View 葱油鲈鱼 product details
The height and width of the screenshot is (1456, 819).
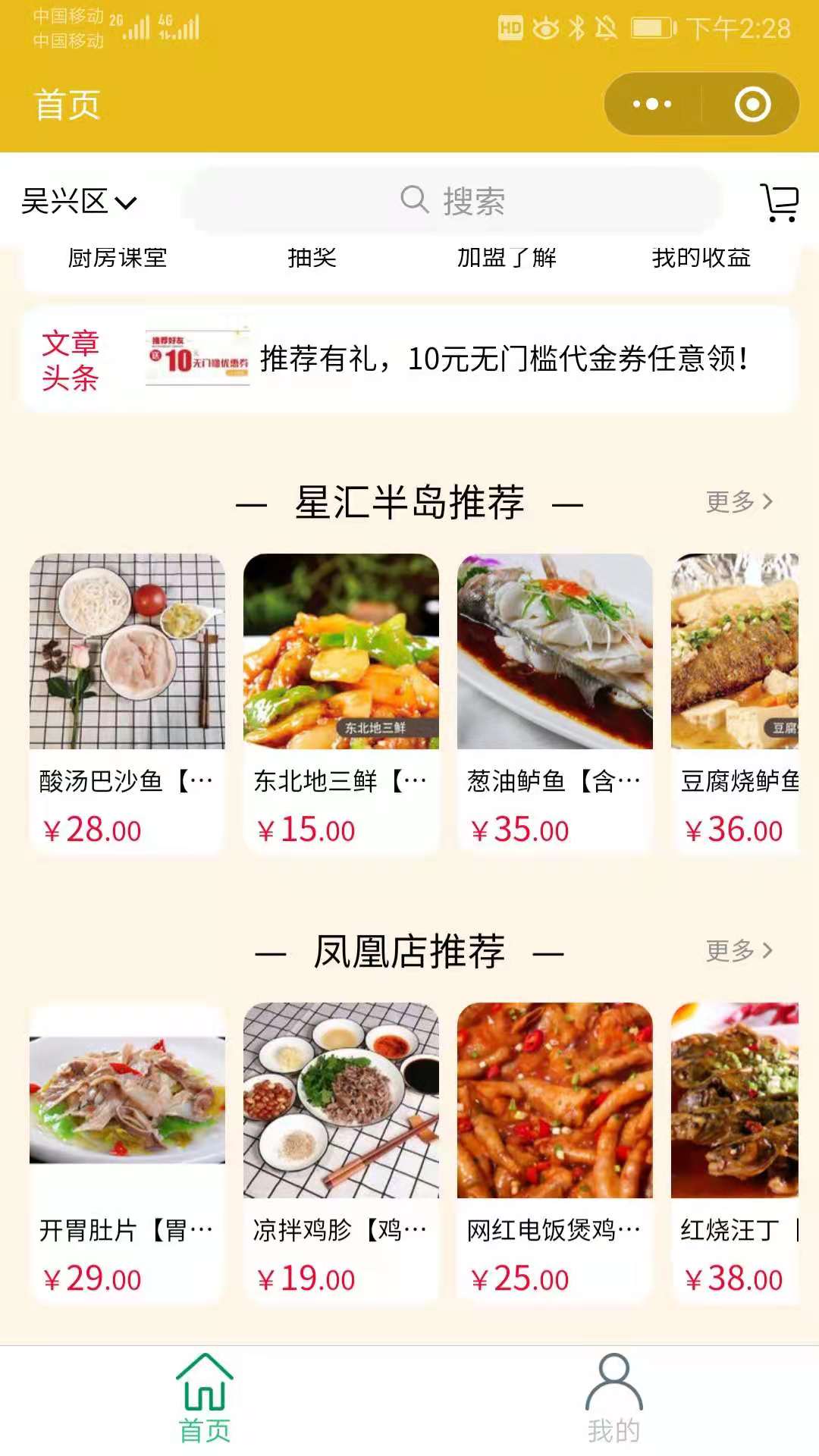click(555, 701)
